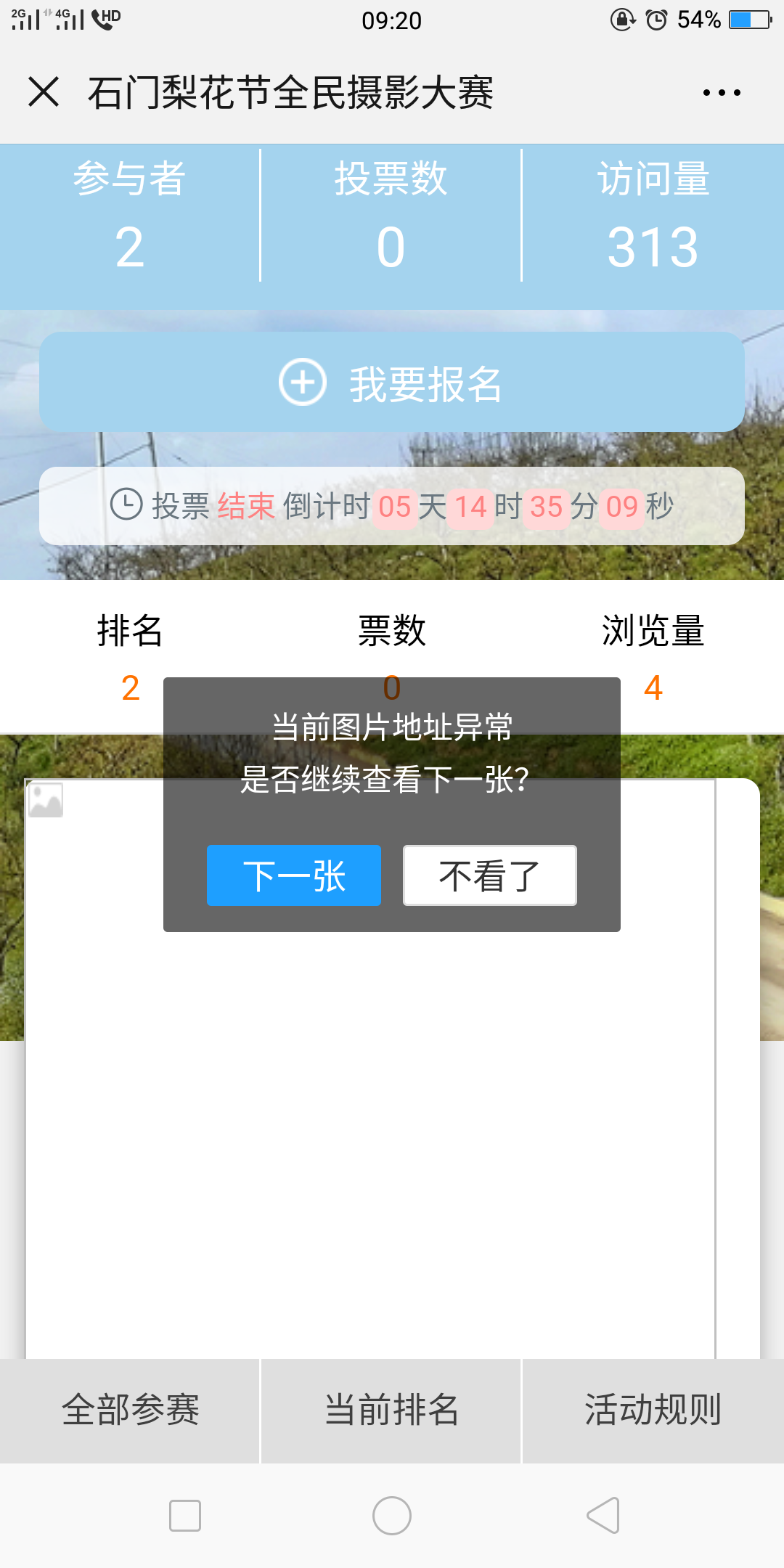Choose 不看了 to stop viewing
Screen dimensions: 784x1568
pos(490,875)
